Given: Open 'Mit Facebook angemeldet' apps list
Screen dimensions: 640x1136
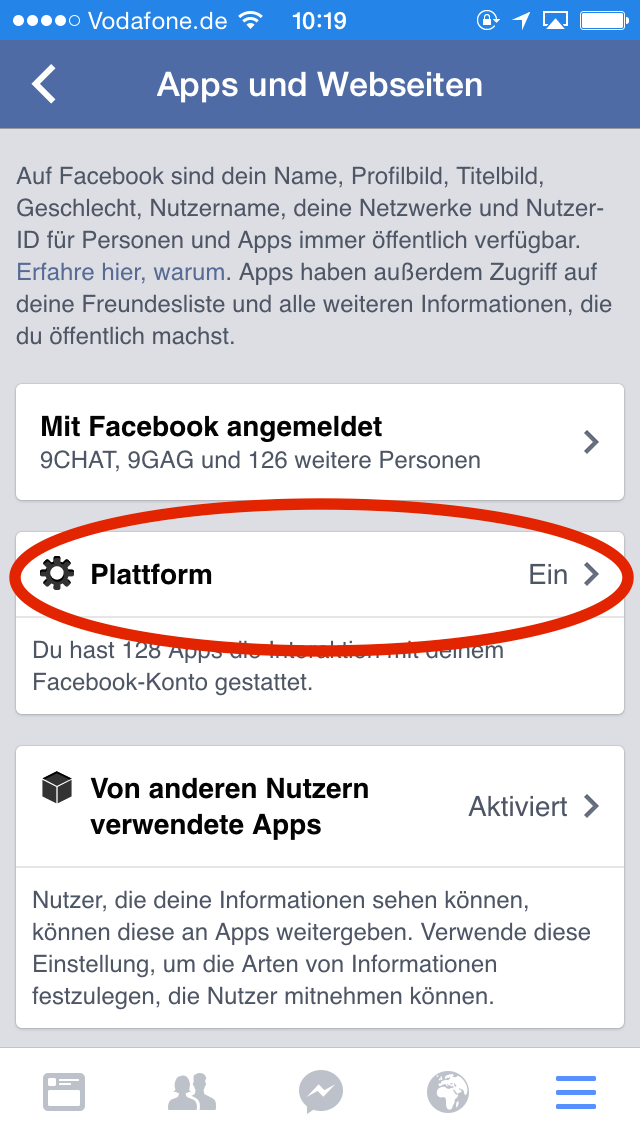Looking at the screenshot, I should [x=320, y=442].
